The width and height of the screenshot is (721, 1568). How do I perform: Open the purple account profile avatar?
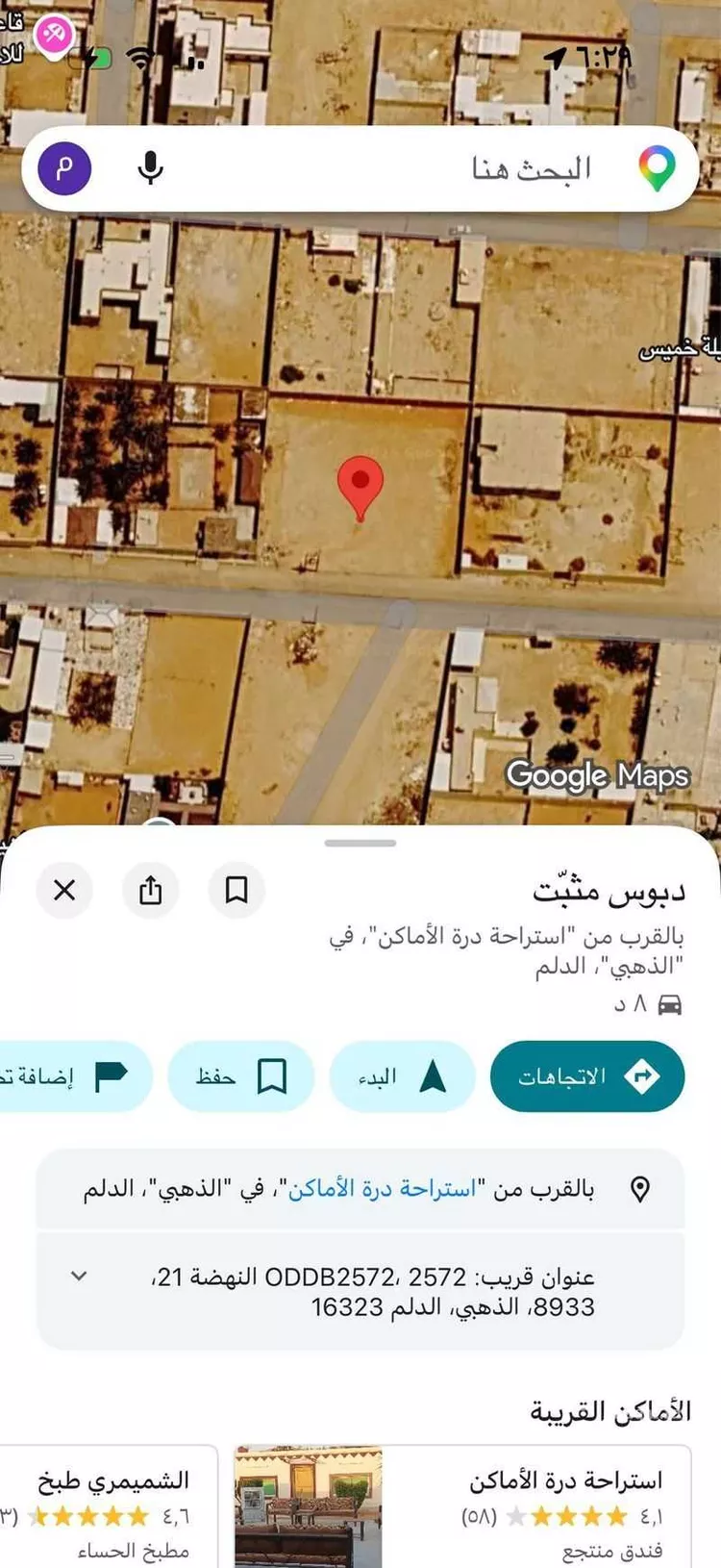point(64,168)
